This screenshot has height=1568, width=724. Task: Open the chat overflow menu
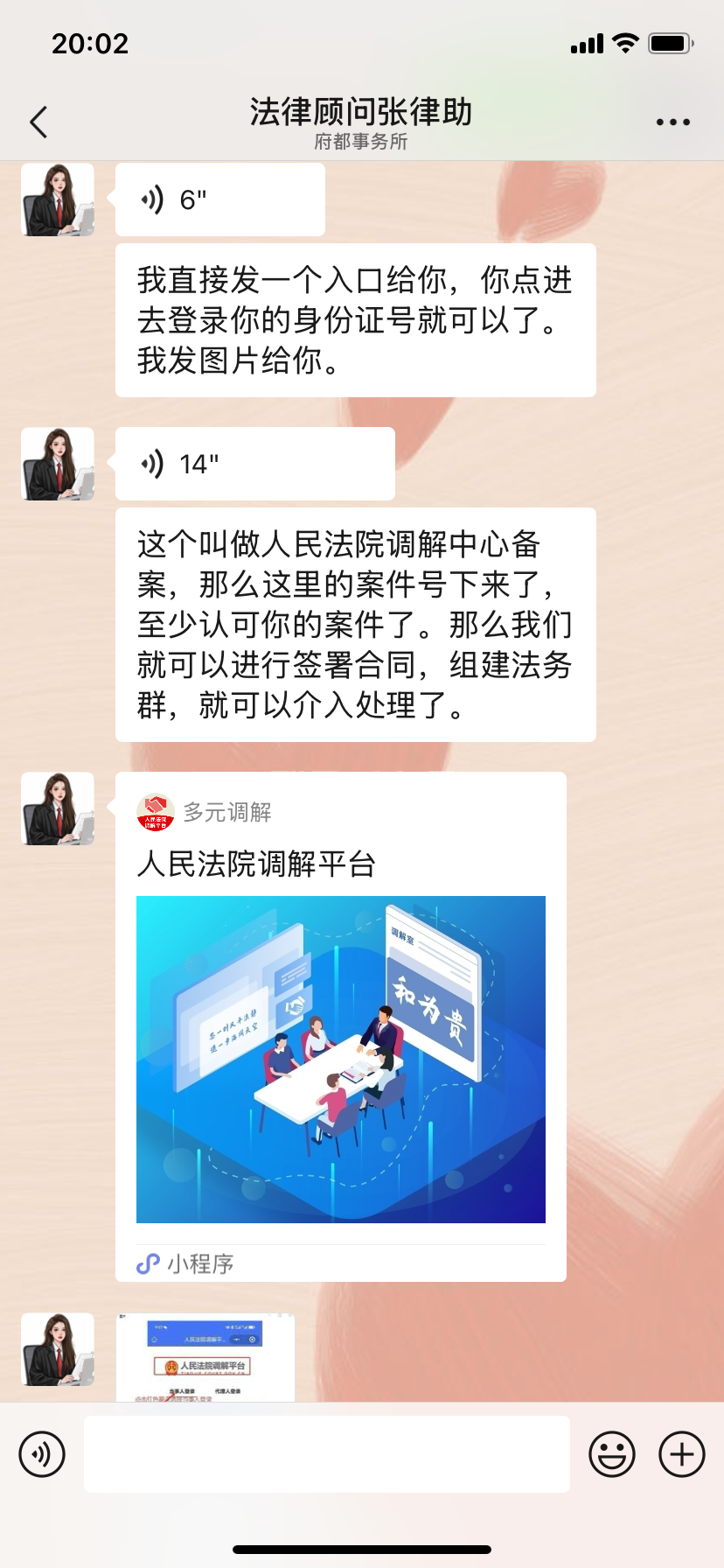[672, 122]
